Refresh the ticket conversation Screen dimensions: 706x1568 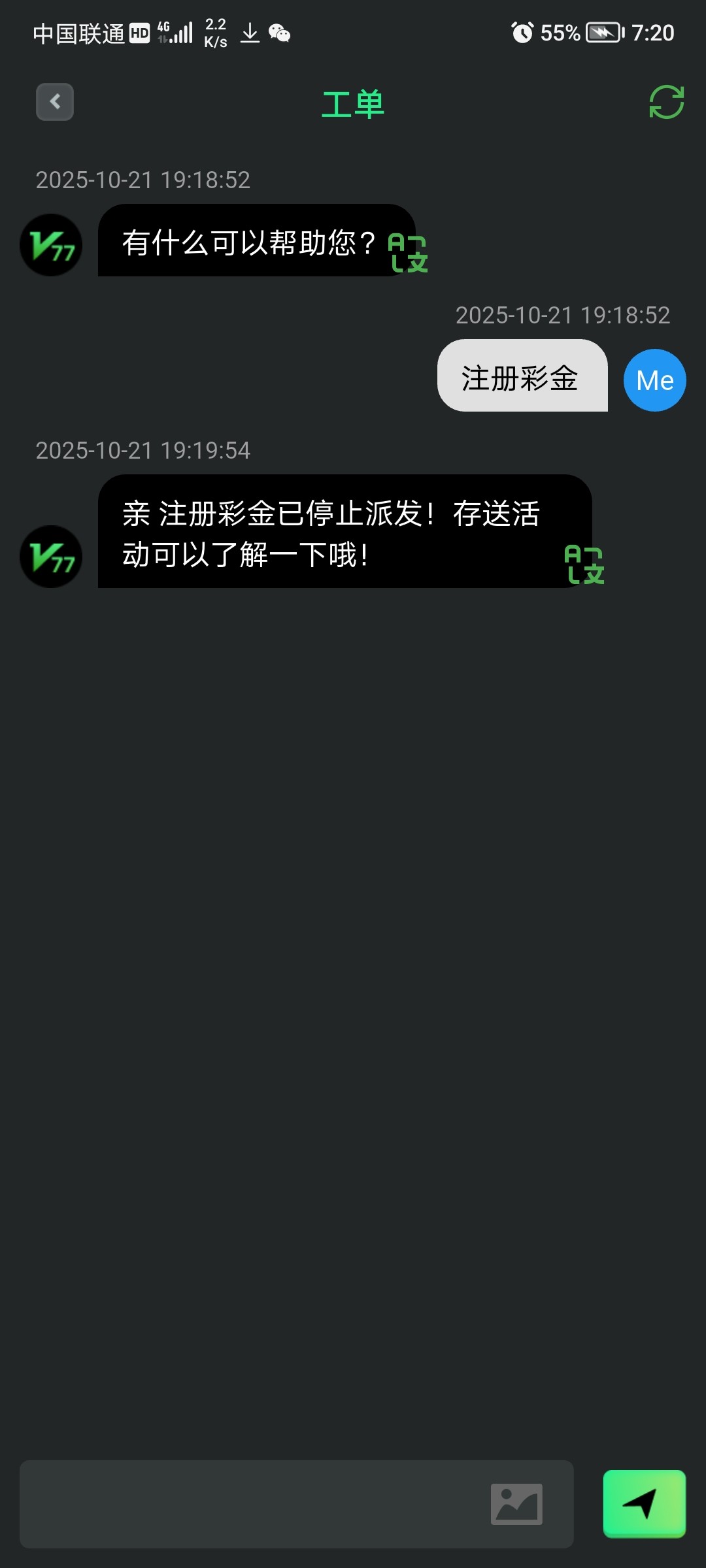tap(666, 103)
